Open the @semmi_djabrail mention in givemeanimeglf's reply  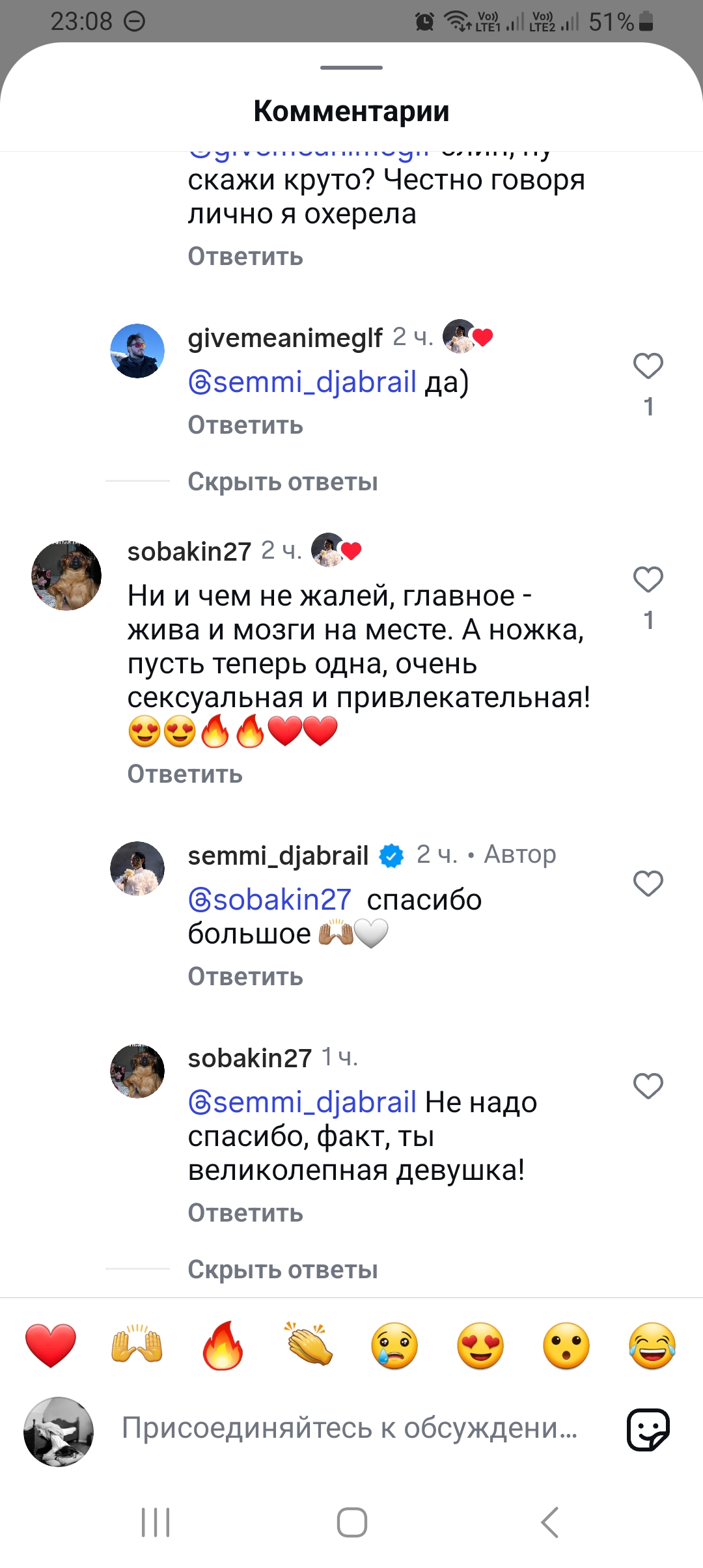click(x=303, y=382)
